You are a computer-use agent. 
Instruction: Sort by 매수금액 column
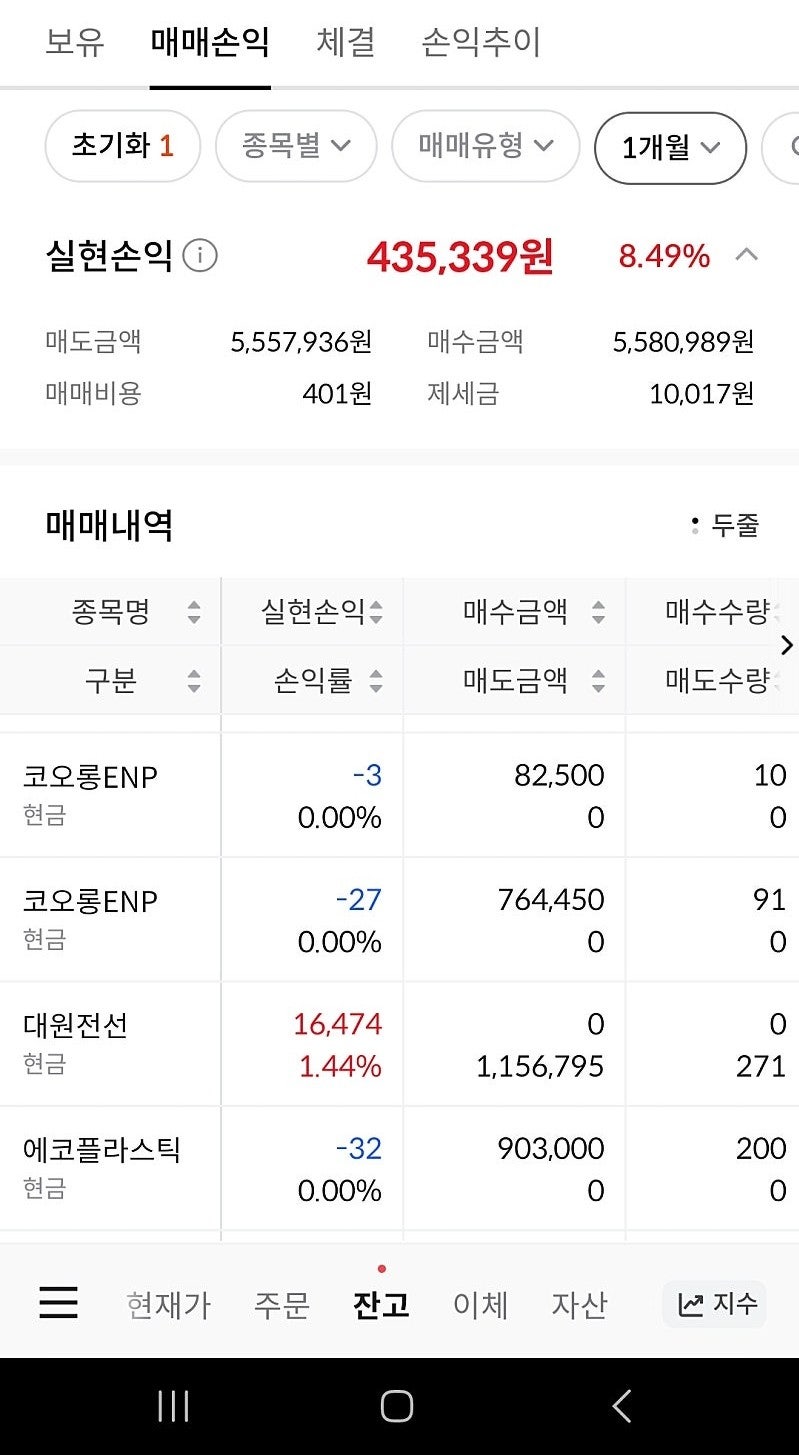tap(534, 612)
